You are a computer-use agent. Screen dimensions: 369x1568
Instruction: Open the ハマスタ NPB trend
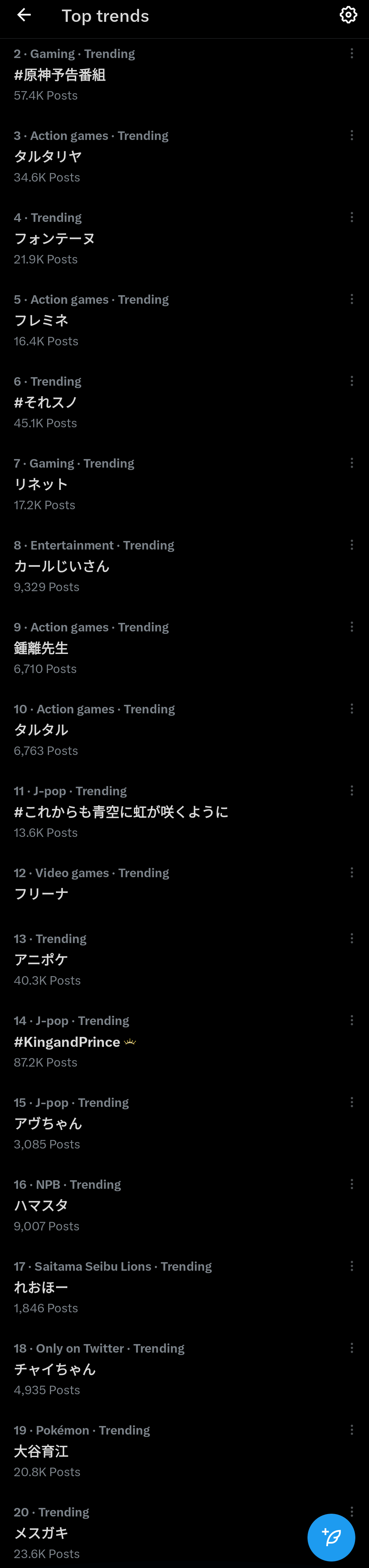tap(41, 1204)
